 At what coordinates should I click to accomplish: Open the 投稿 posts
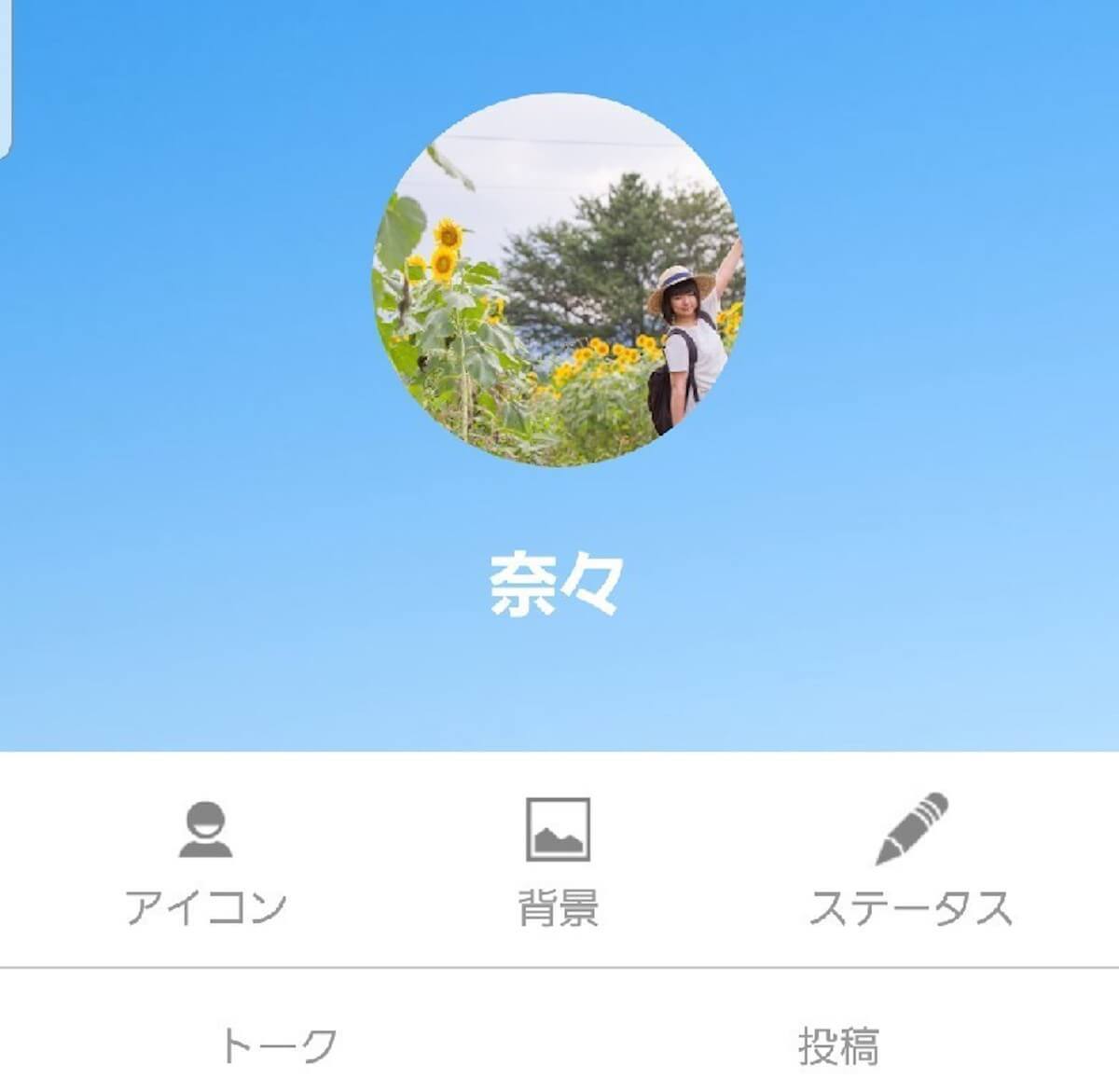(837, 1046)
